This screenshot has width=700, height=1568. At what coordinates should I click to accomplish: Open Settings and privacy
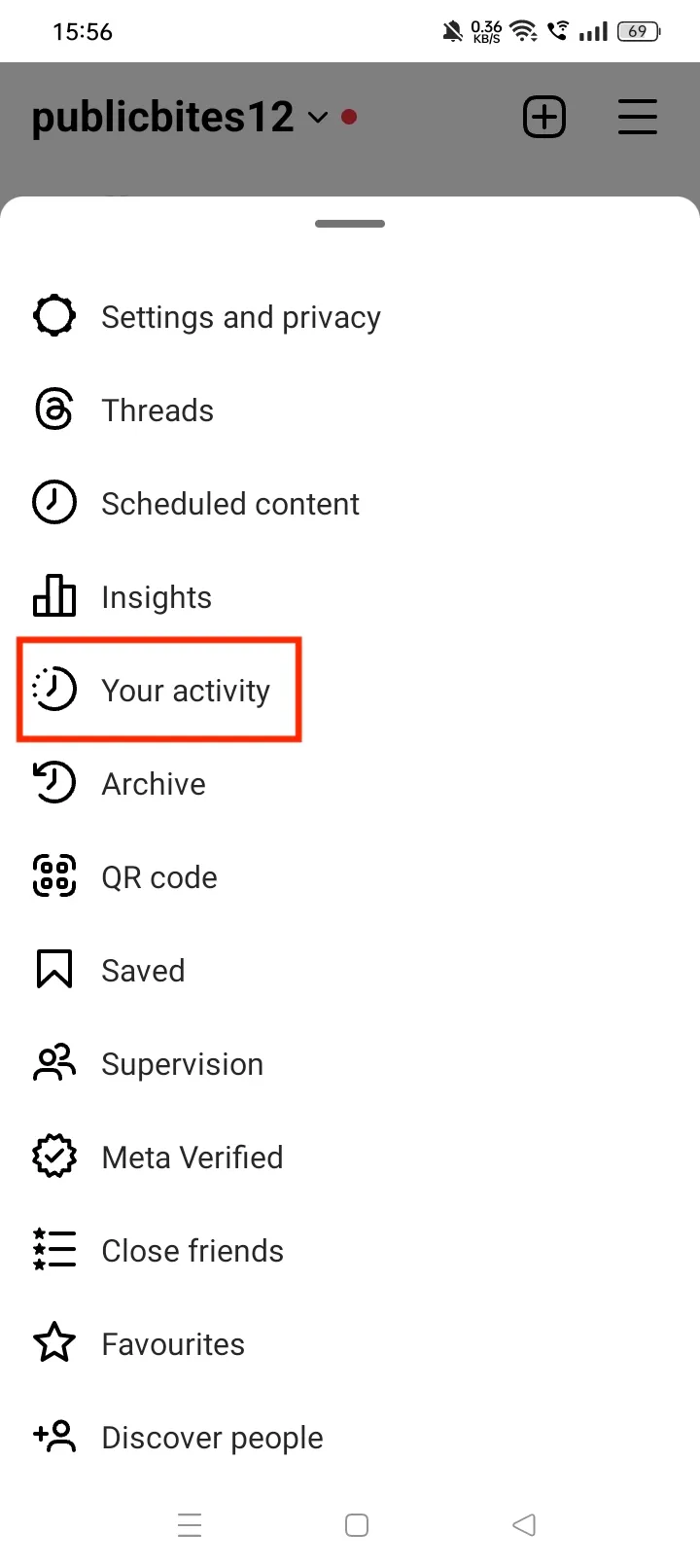240,317
